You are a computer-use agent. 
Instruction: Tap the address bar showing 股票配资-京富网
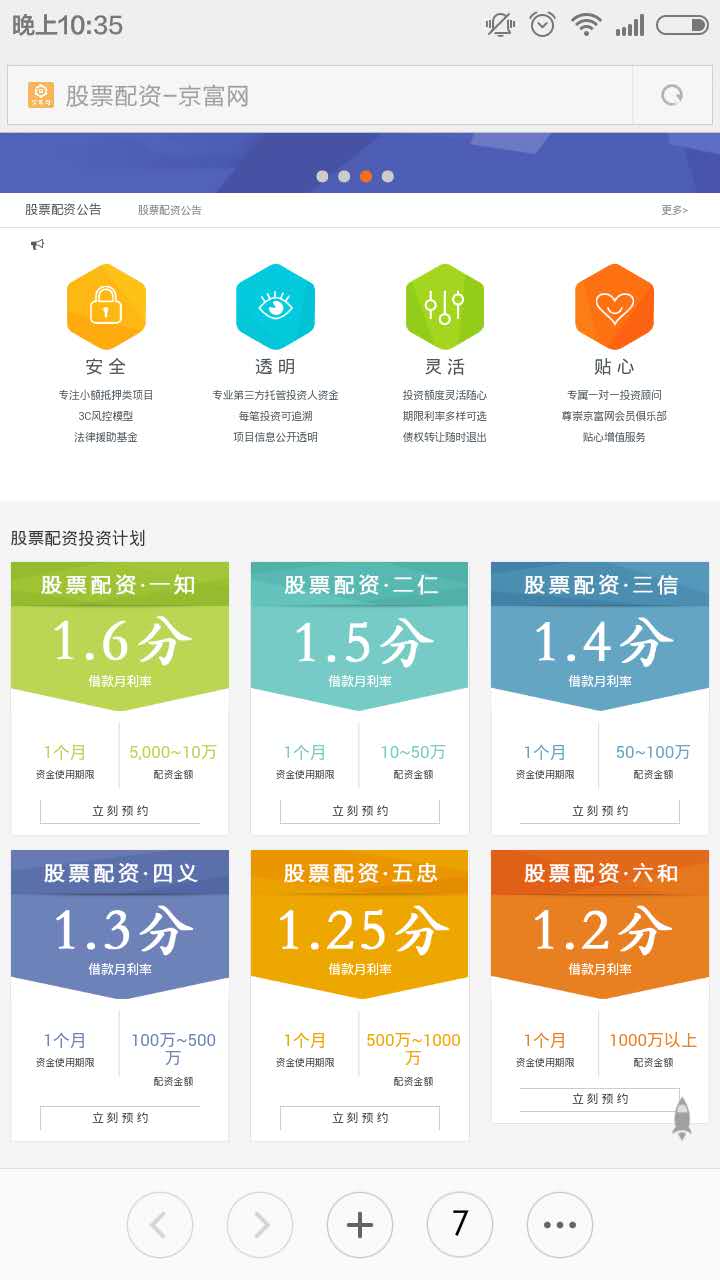point(320,95)
